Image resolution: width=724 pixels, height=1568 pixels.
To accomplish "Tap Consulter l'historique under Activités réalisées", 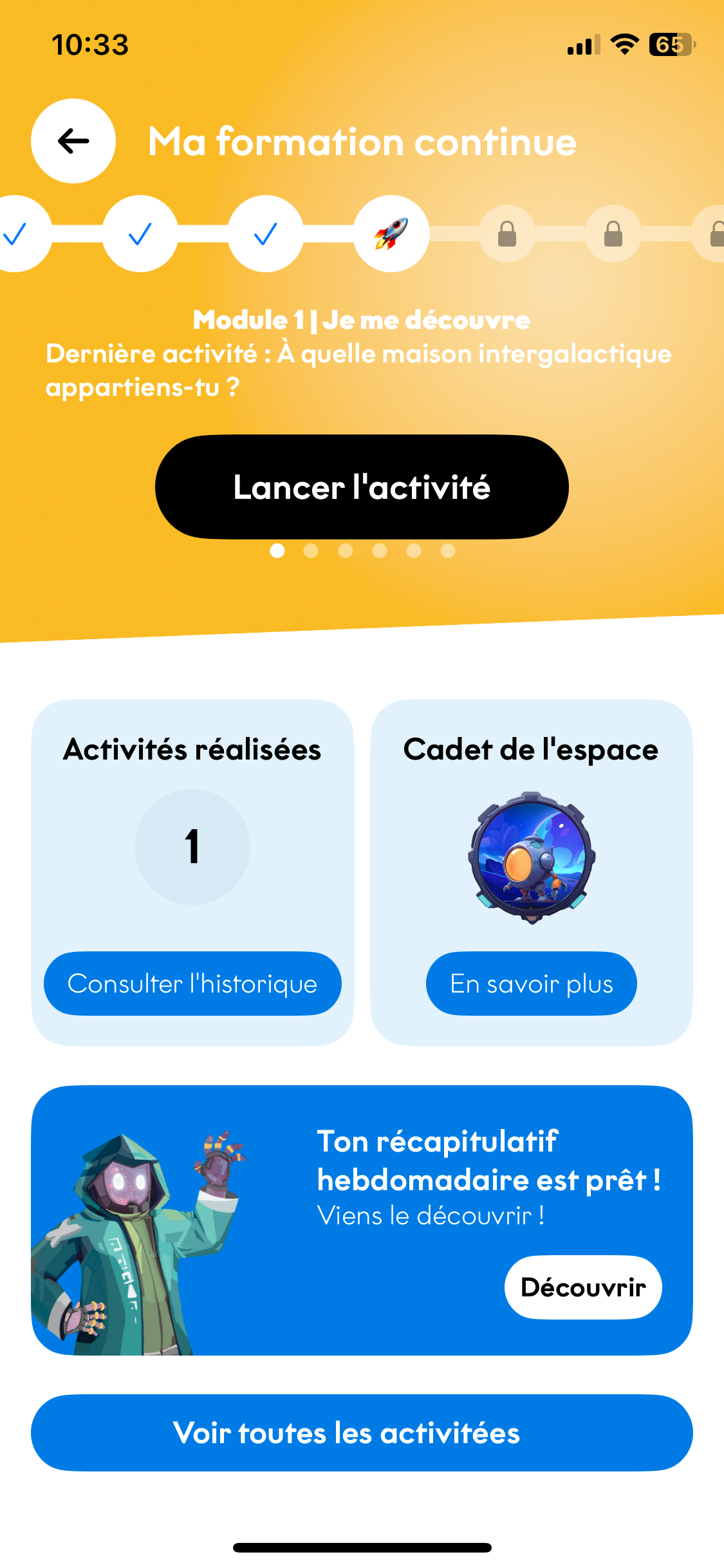I will (x=192, y=983).
